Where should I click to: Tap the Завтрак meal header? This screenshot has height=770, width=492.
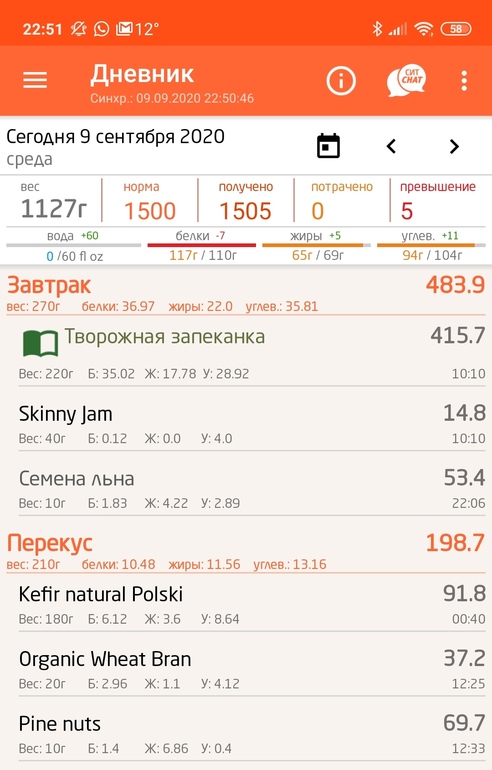(246, 294)
